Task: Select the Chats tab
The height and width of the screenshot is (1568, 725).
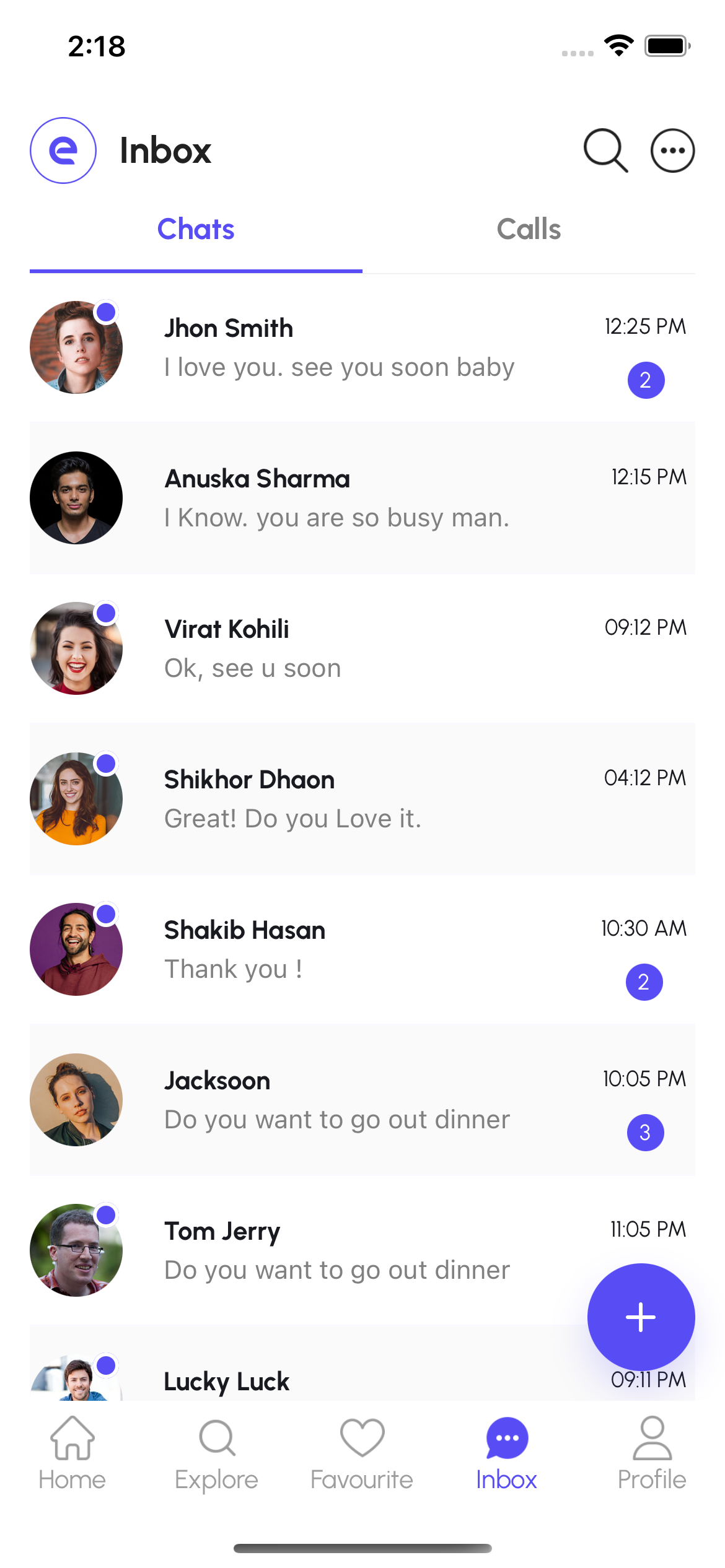Action: coord(196,230)
